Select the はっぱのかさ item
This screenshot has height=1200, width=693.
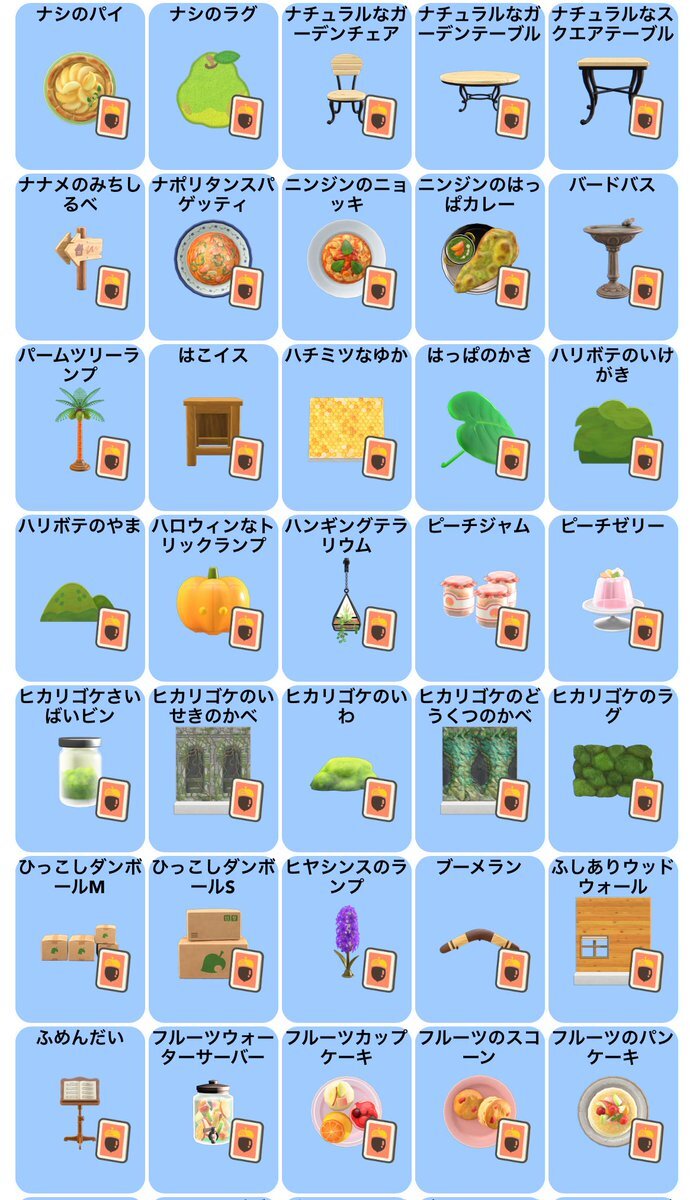[x=480, y=427]
